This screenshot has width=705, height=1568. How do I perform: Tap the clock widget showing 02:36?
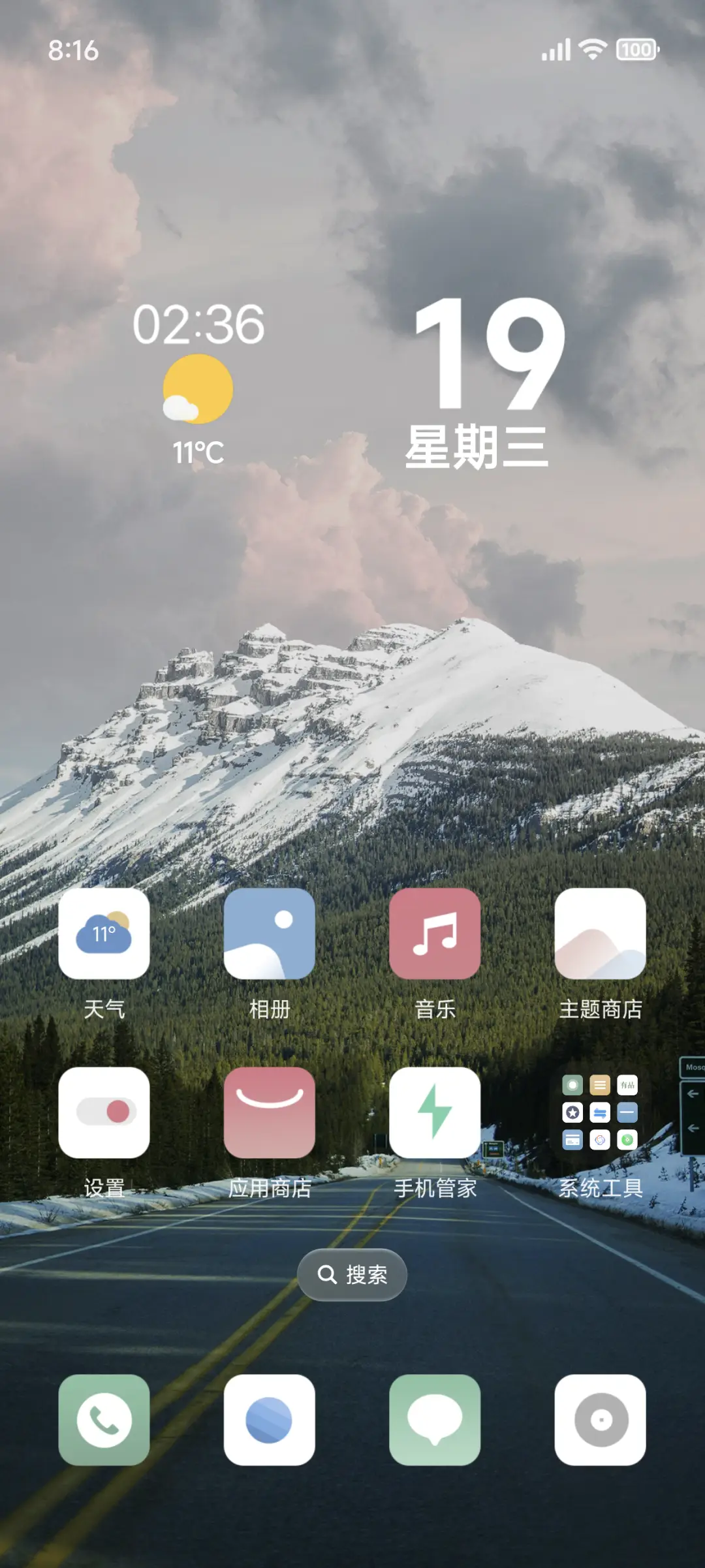point(197,324)
